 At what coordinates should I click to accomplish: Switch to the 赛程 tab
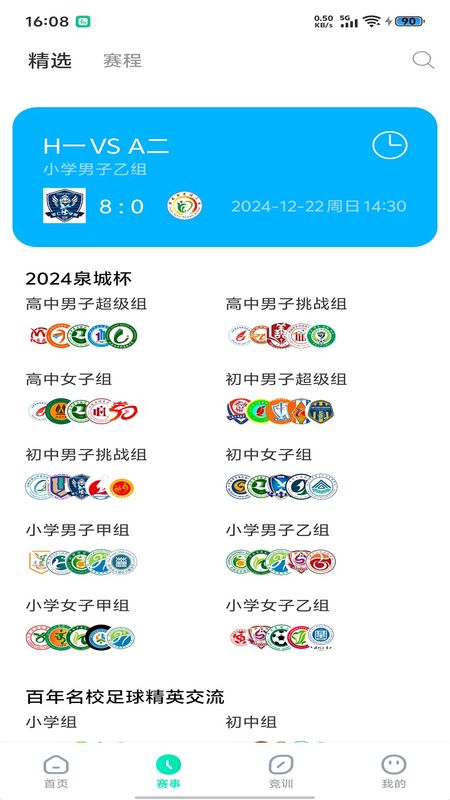pos(122,61)
